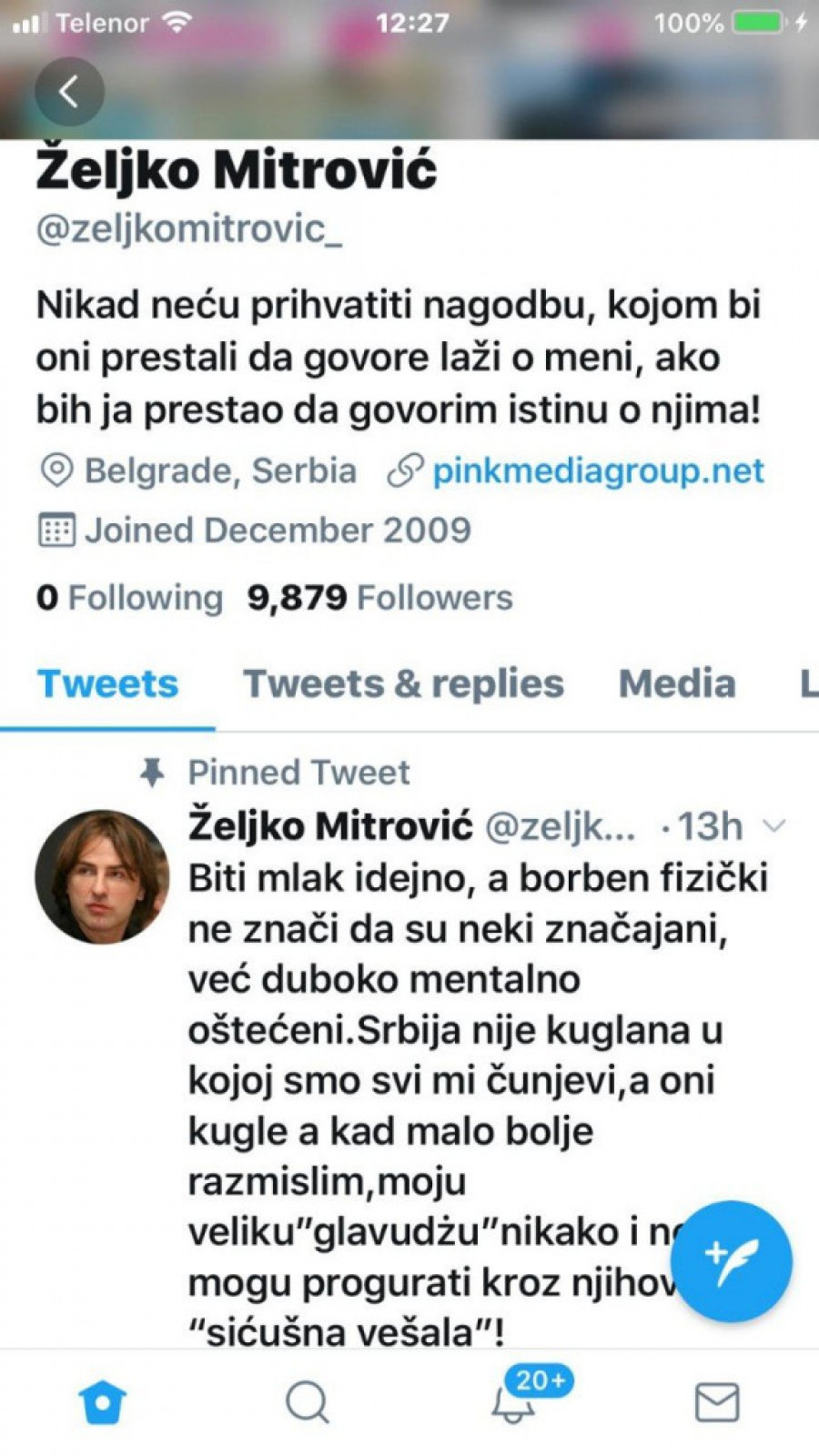Open the pinkmediagroup.net website link
Screen dimensions: 819x1456
(597, 471)
